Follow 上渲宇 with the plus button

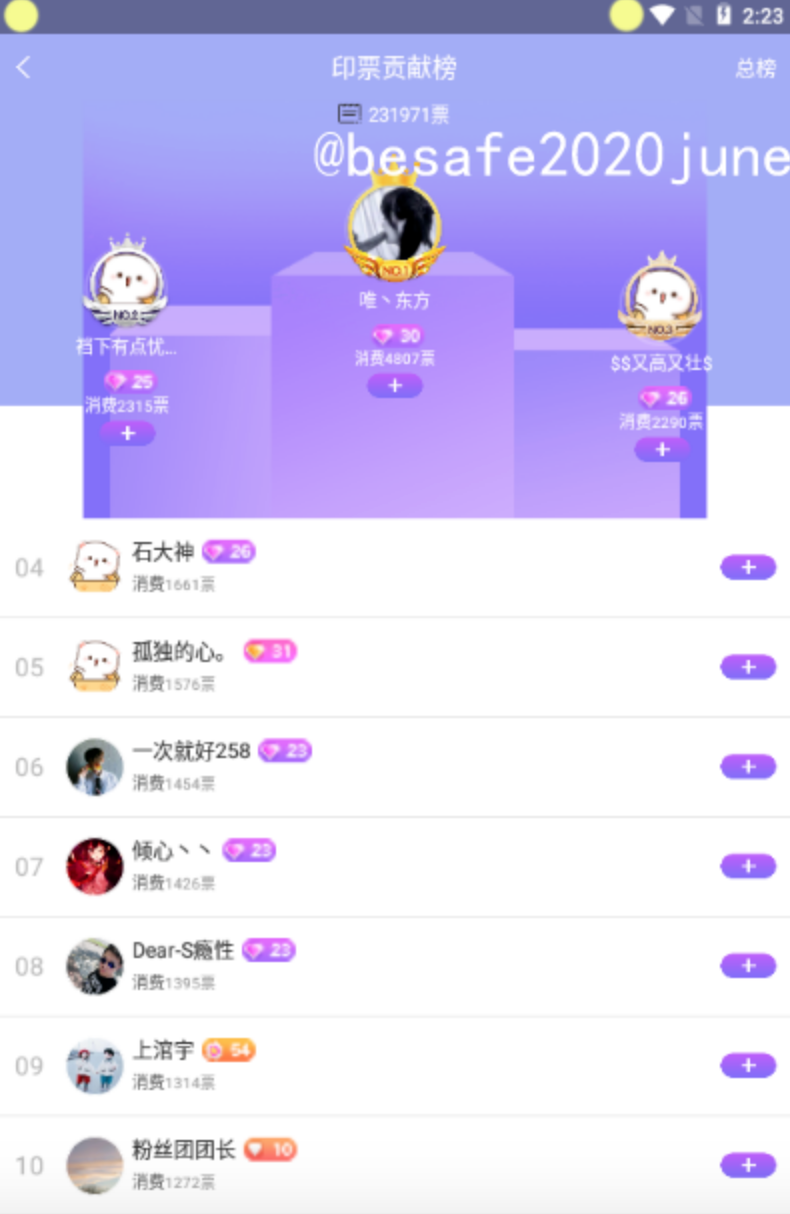coord(748,1066)
